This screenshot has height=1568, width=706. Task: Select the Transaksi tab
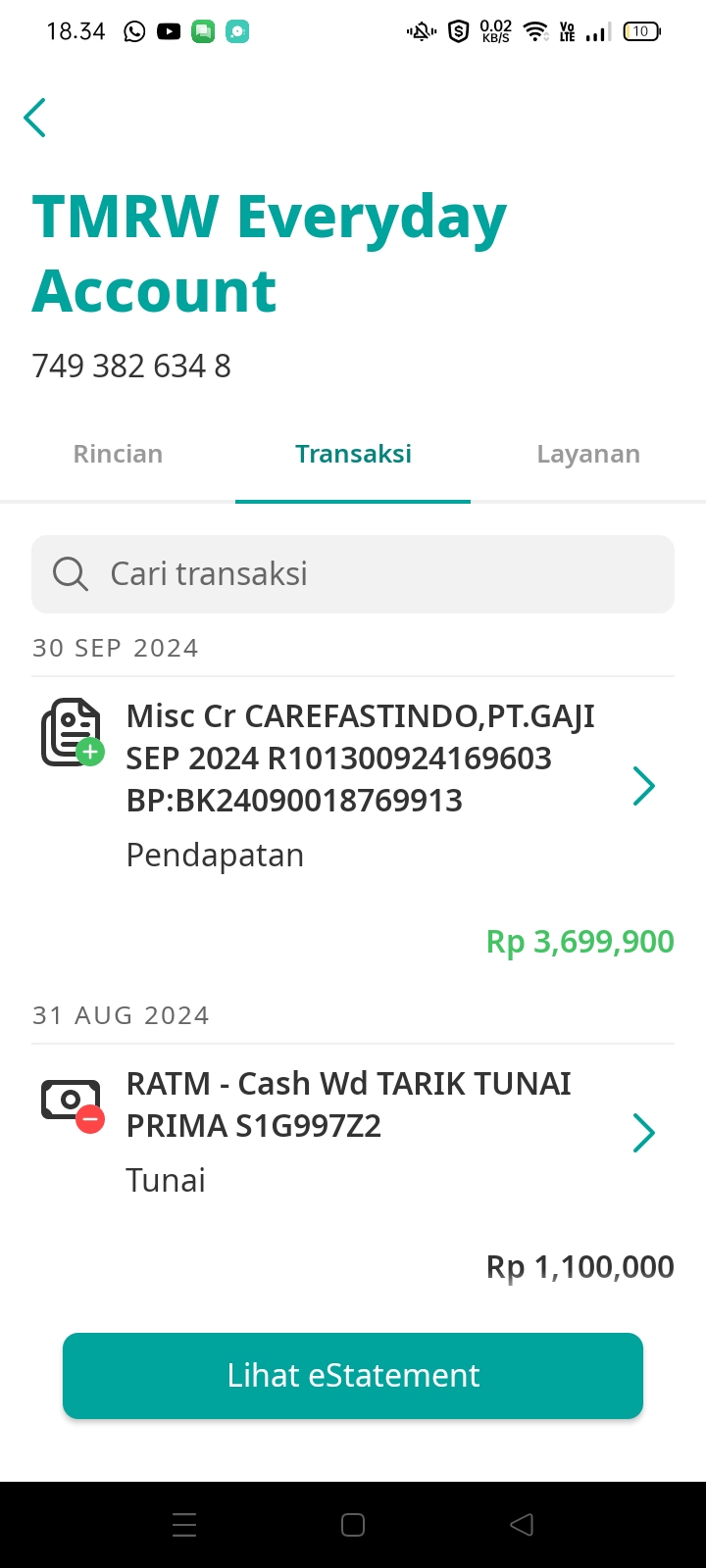[353, 454]
